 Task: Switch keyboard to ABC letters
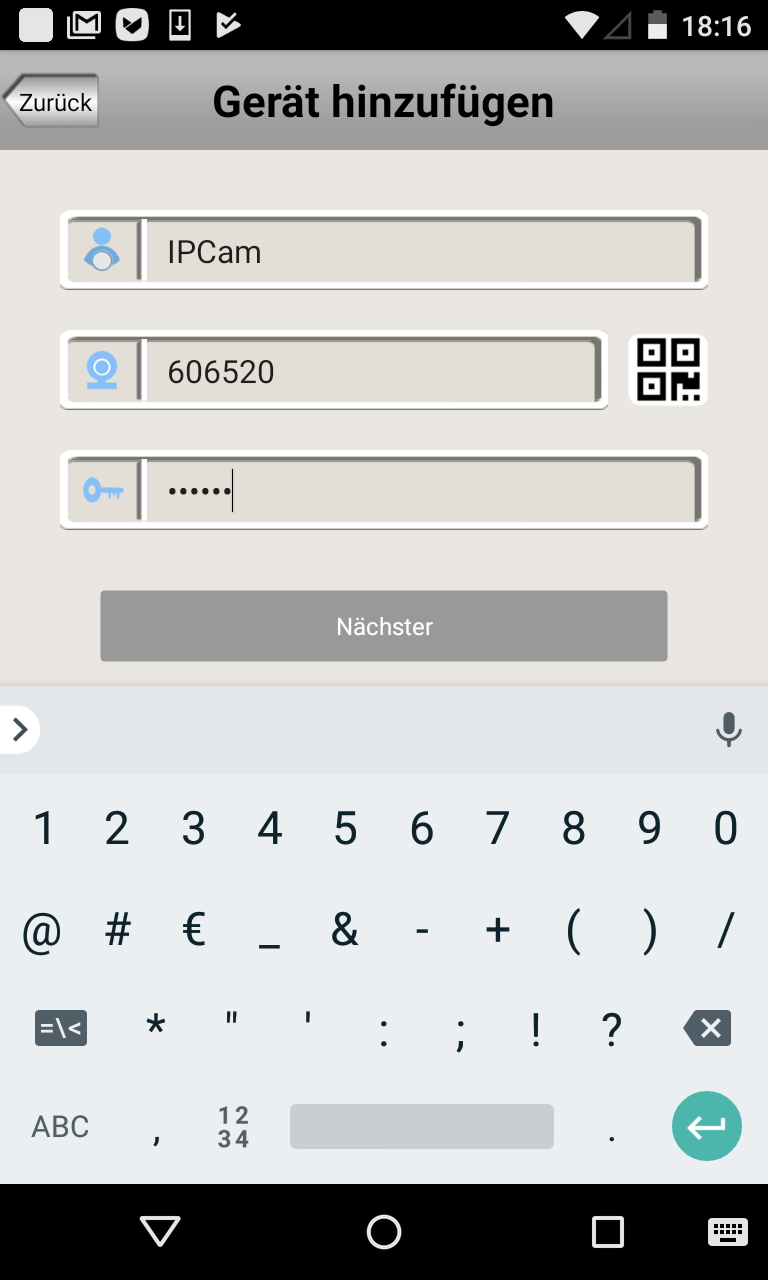click(x=60, y=1127)
